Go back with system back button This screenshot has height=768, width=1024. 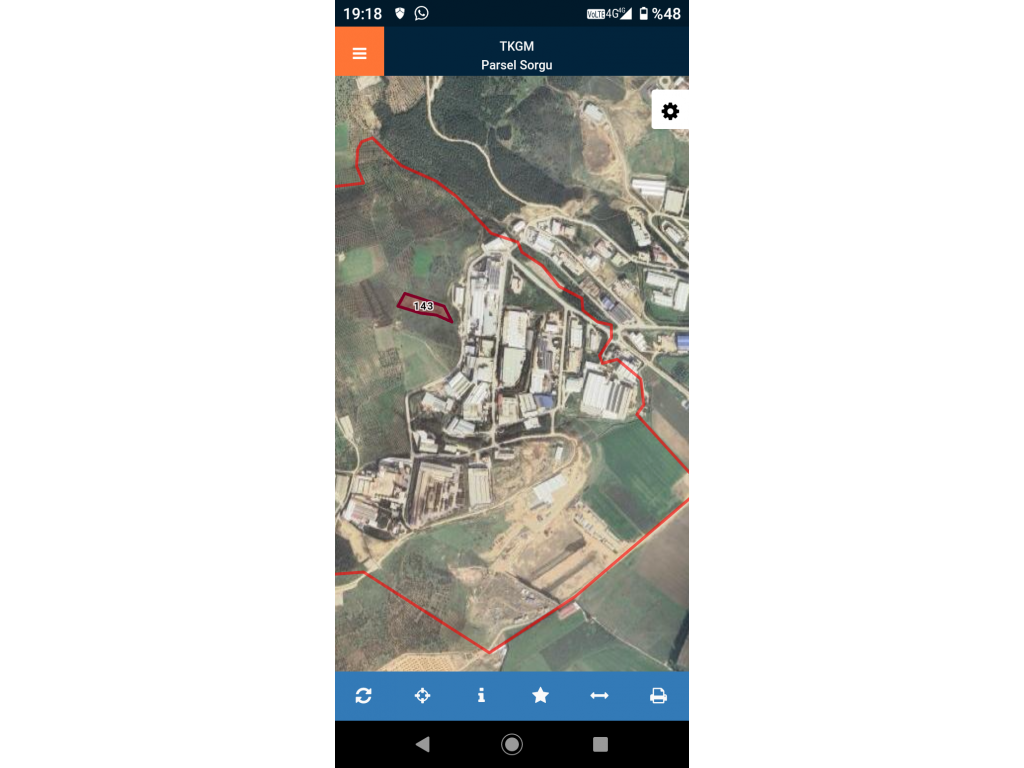tap(422, 744)
